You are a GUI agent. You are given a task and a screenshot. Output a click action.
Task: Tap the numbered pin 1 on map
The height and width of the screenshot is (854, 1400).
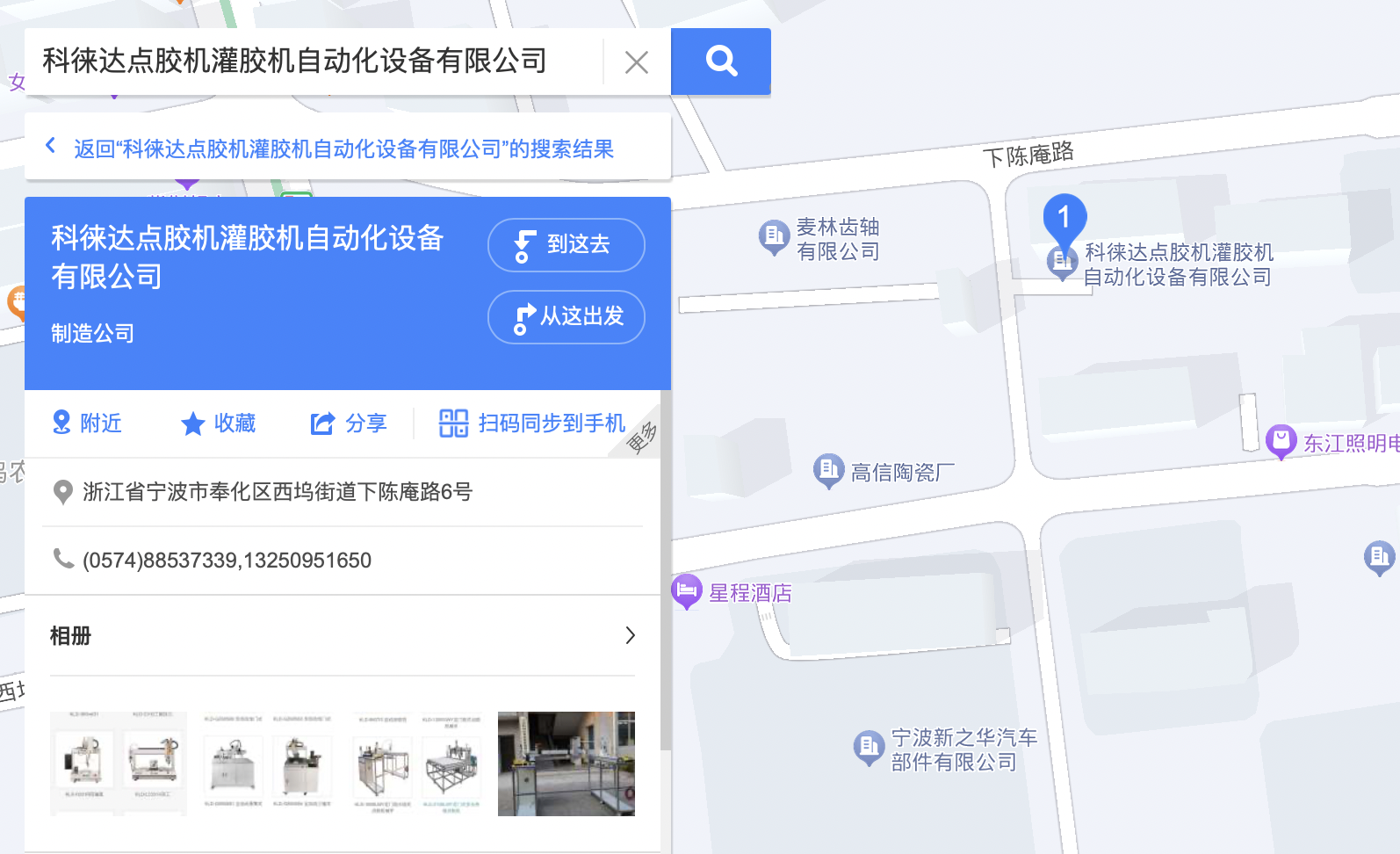1064,218
